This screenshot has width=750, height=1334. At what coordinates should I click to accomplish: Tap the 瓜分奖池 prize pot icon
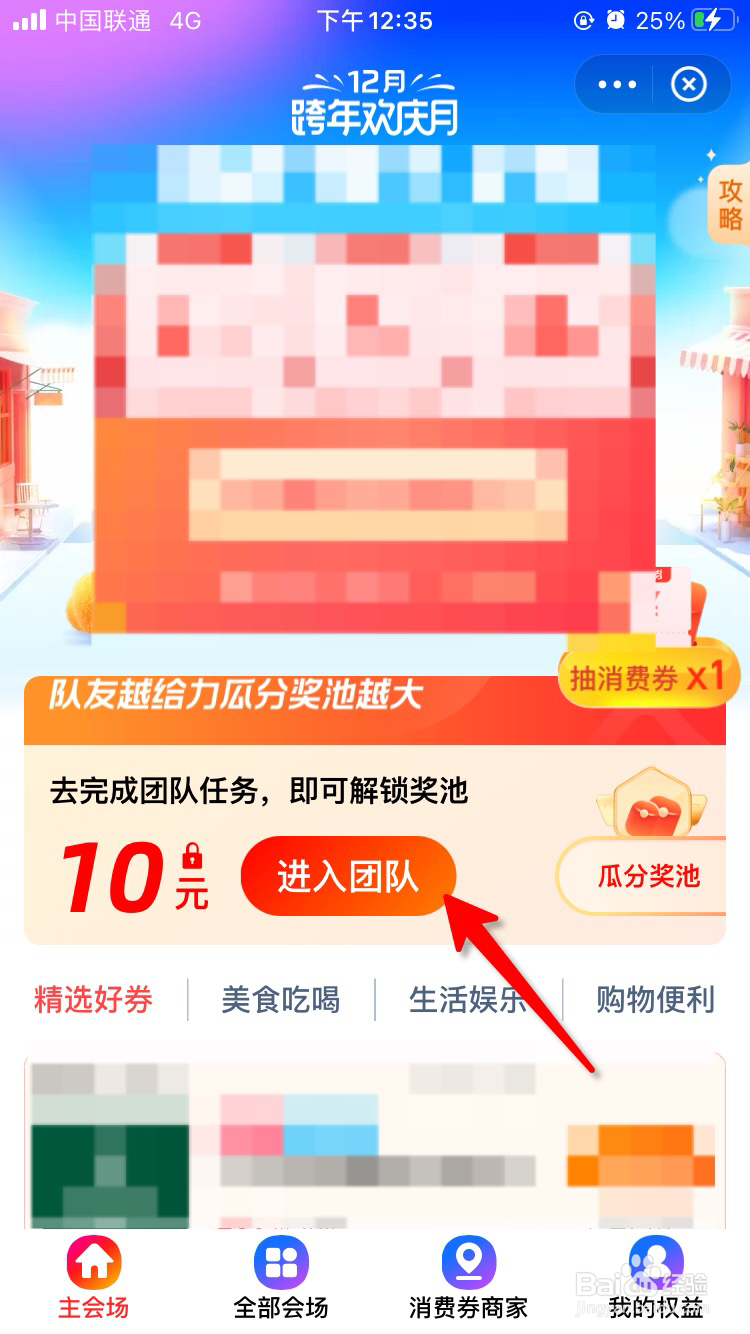click(x=652, y=805)
